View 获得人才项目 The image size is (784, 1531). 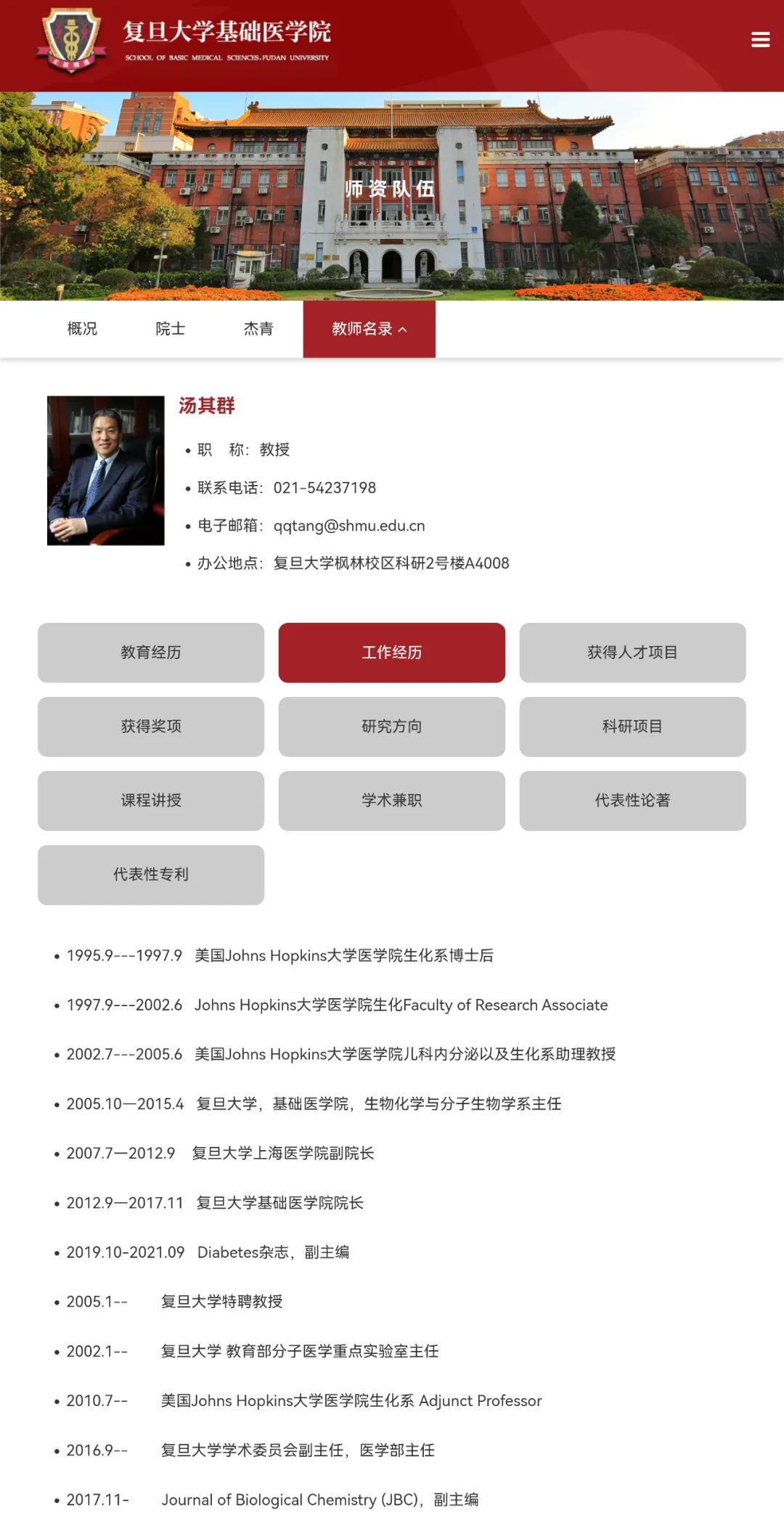(633, 653)
